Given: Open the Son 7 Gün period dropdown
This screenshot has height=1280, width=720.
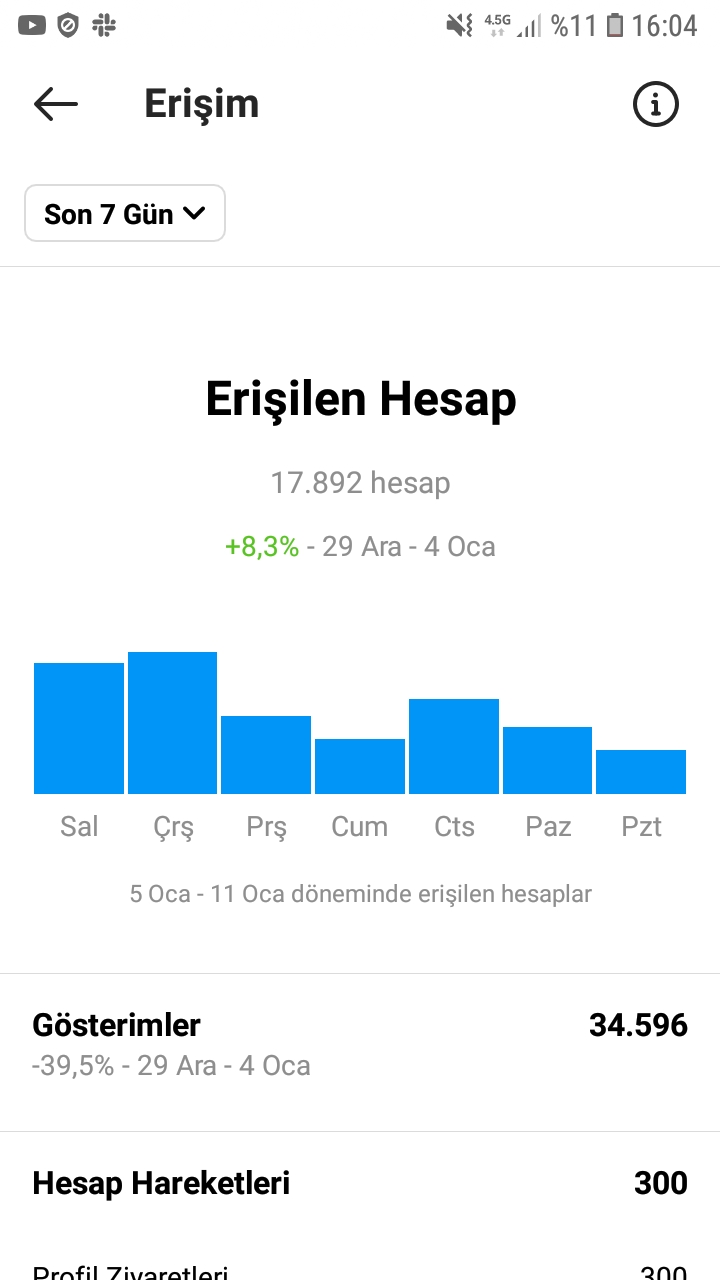Looking at the screenshot, I should point(125,213).
